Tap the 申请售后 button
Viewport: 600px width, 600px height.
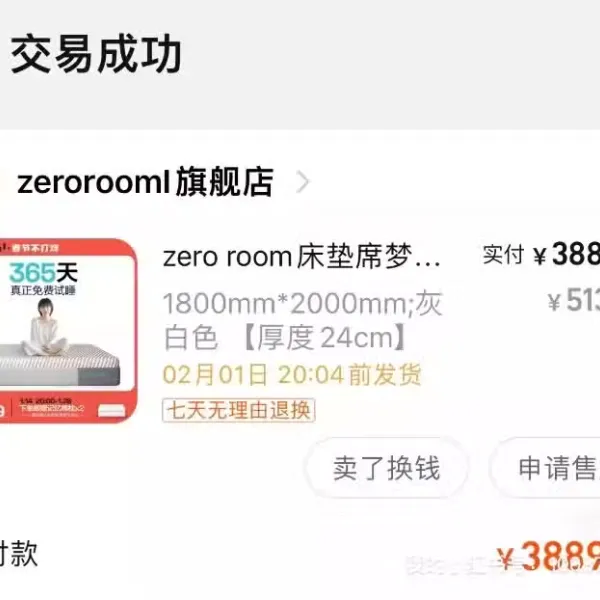click(552, 468)
